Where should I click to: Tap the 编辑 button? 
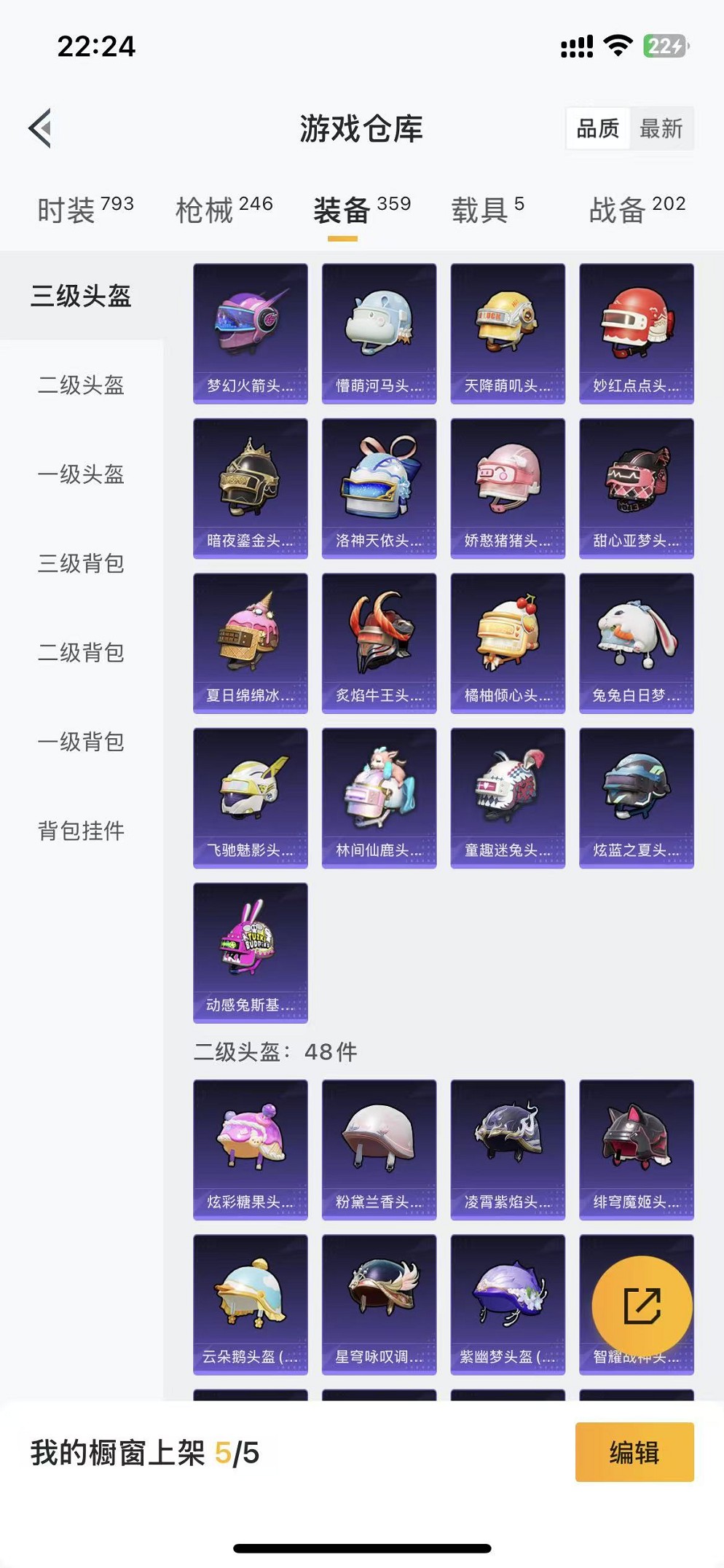pyautogui.click(x=634, y=1452)
